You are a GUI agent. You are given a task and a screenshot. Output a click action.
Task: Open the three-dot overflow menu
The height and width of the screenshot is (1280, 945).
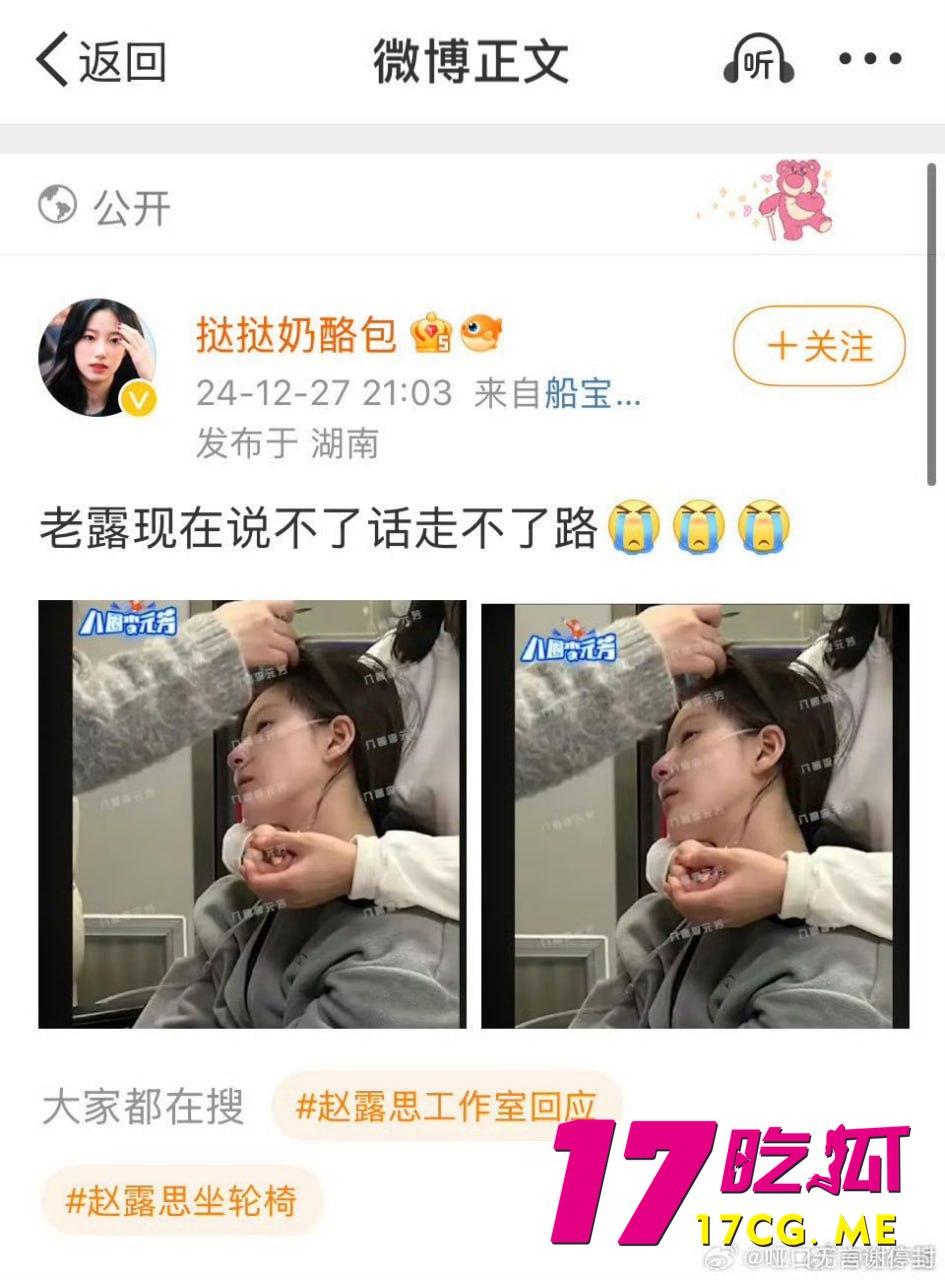click(x=870, y=60)
